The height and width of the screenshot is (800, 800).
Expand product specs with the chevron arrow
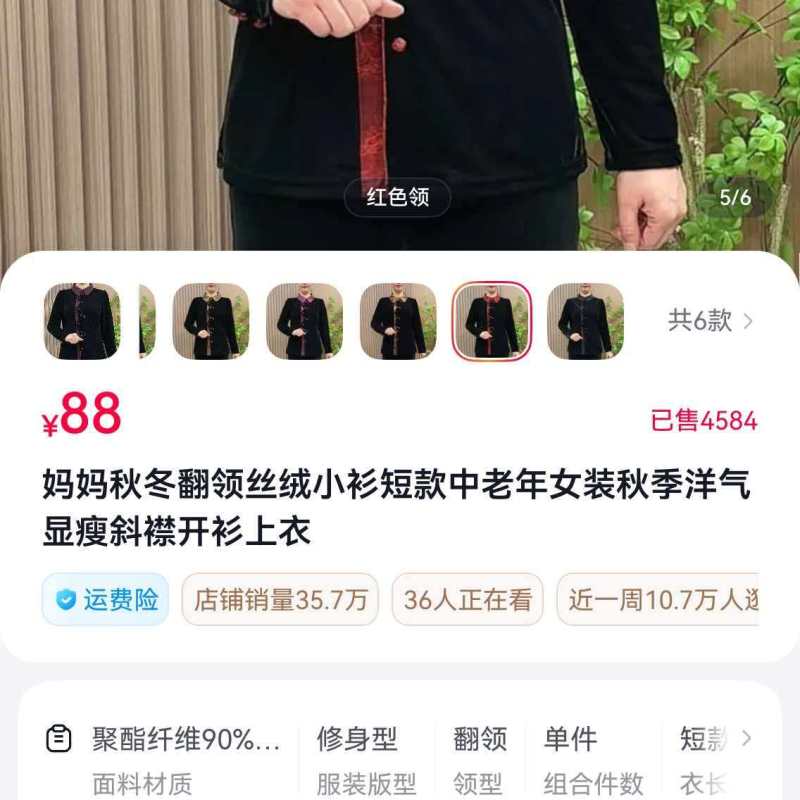(x=747, y=740)
